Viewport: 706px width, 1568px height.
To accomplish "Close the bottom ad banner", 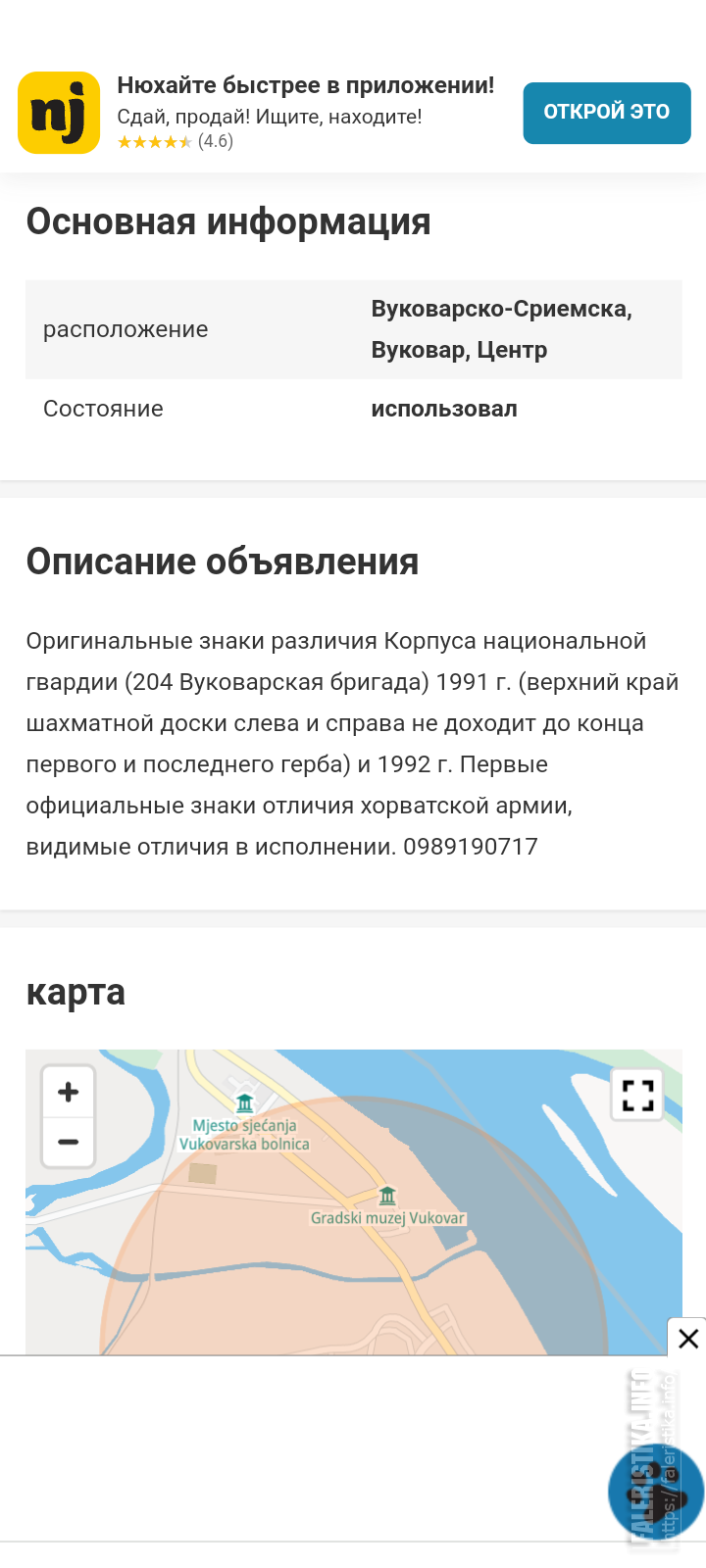I will click(x=688, y=1338).
